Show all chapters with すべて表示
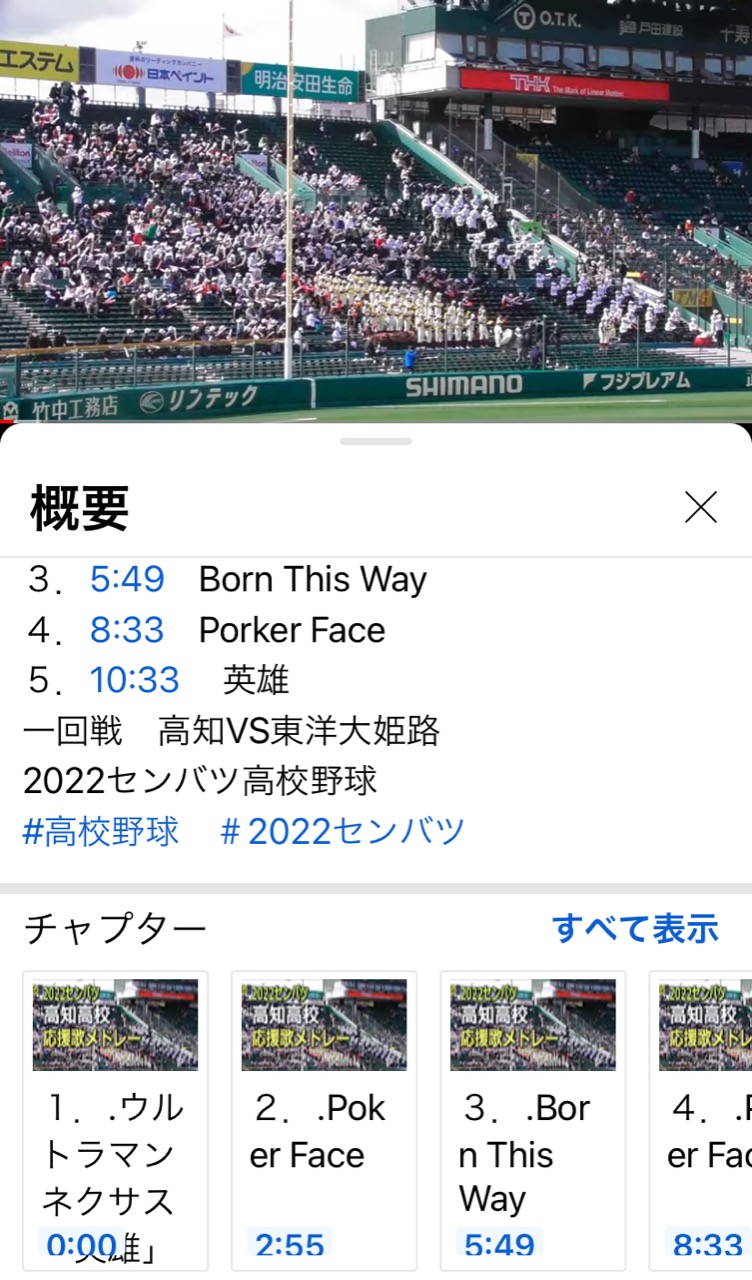Screen dimensions: 752x1280 coord(635,929)
